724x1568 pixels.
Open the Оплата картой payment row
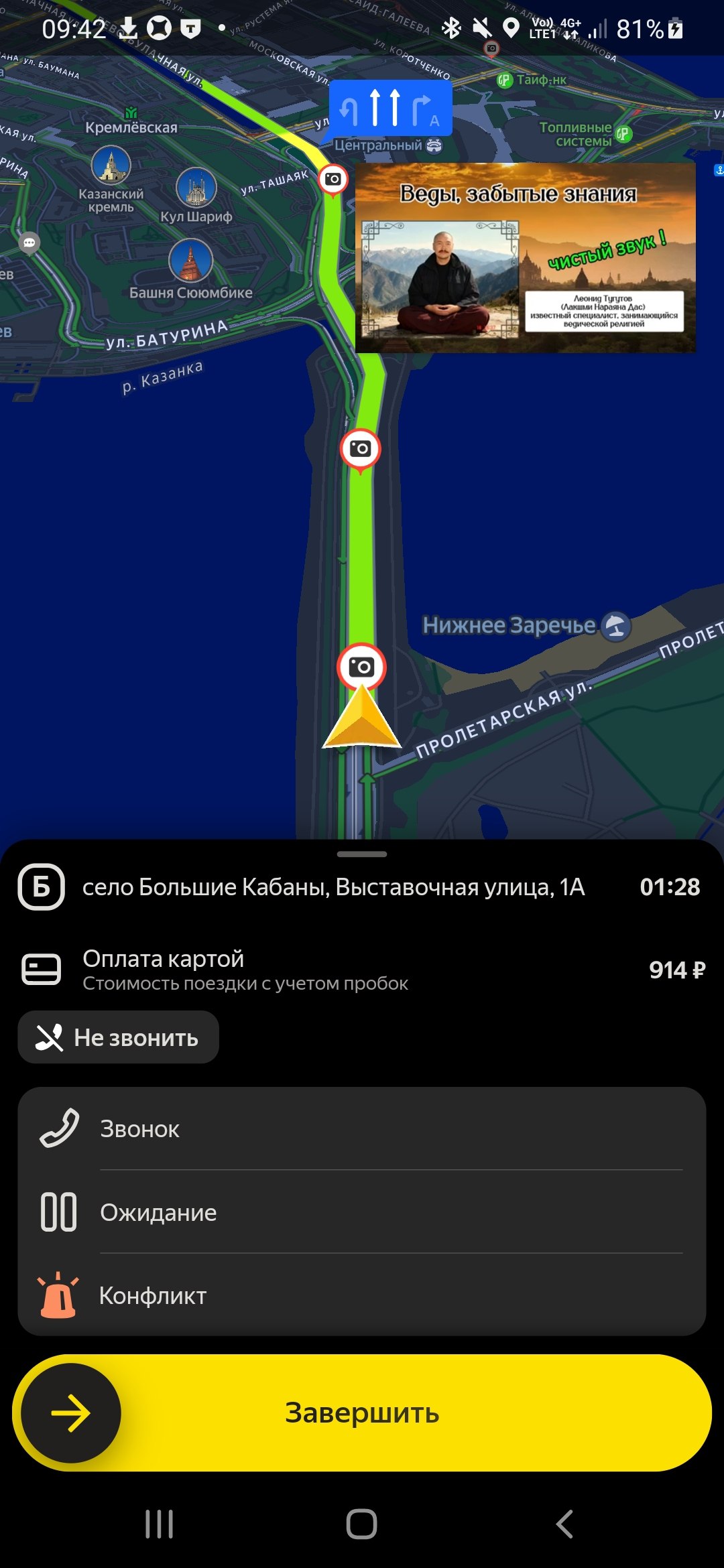[362, 970]
